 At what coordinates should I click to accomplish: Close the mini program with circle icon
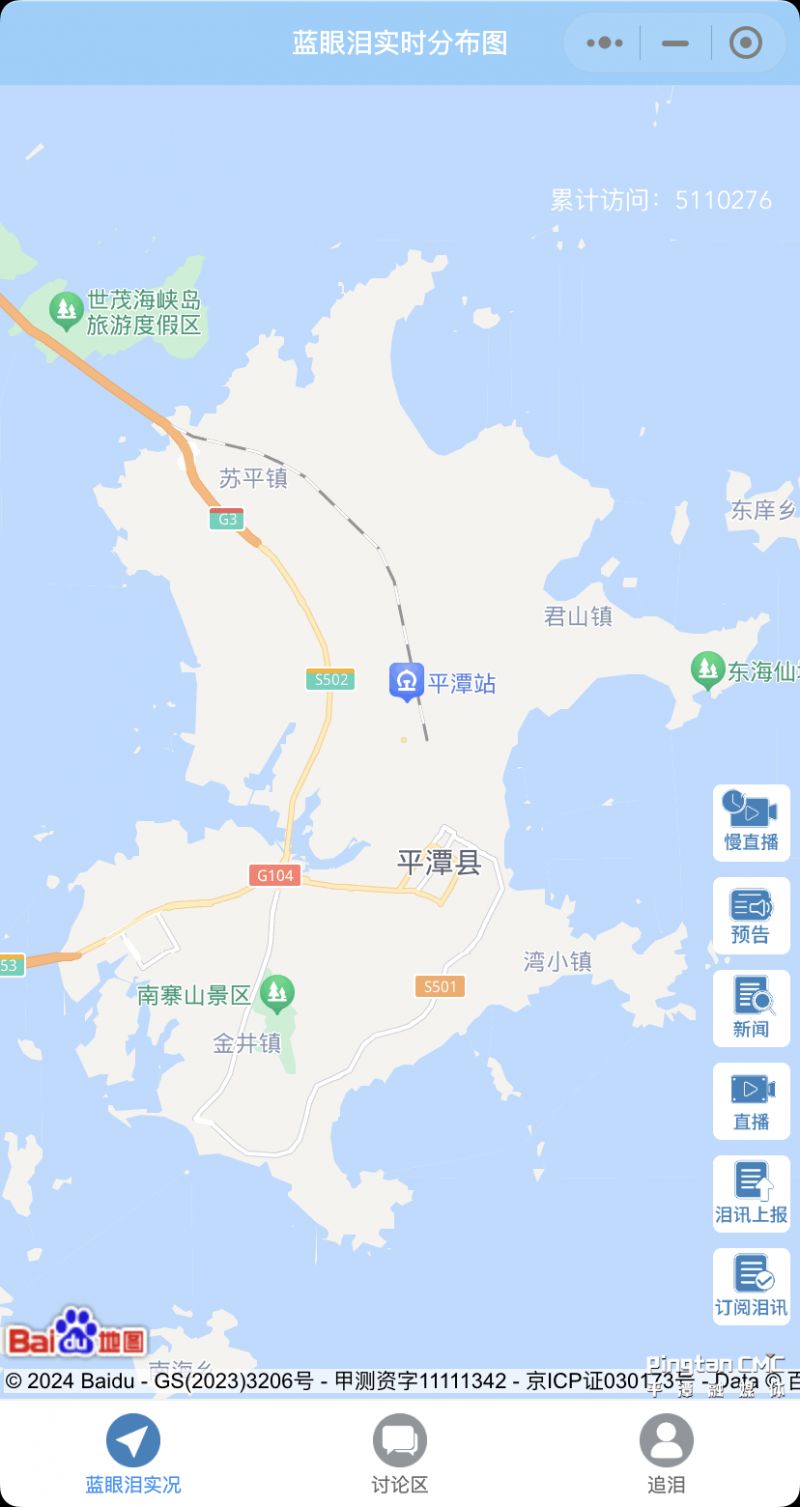746,43
